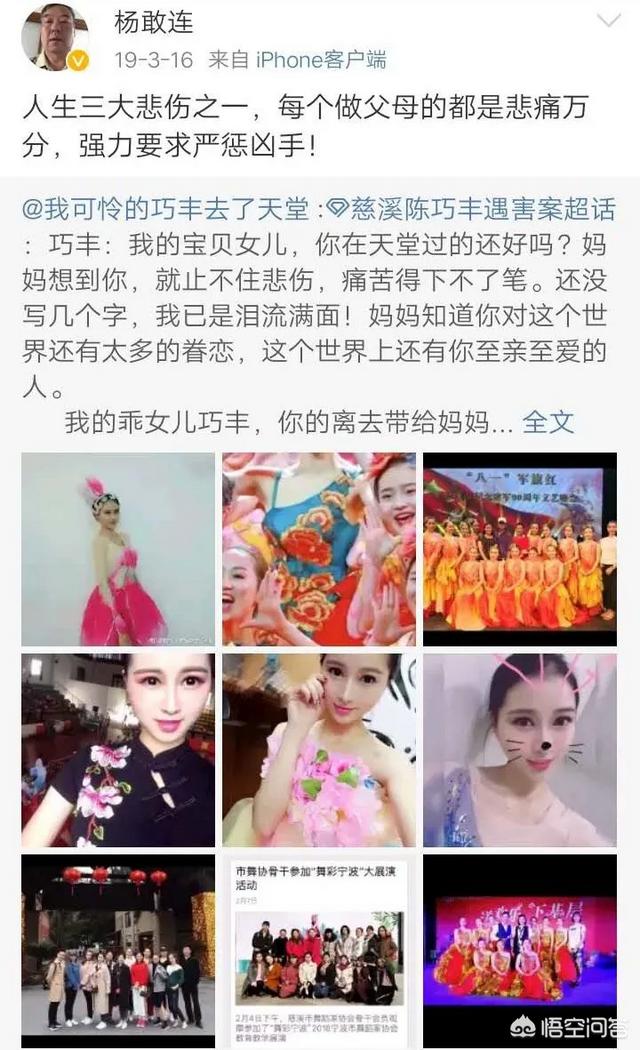Open the selfie with cat whiskers filter
Image resolution: width=640 pixels, height=1050 pixels.
point(520,750)
